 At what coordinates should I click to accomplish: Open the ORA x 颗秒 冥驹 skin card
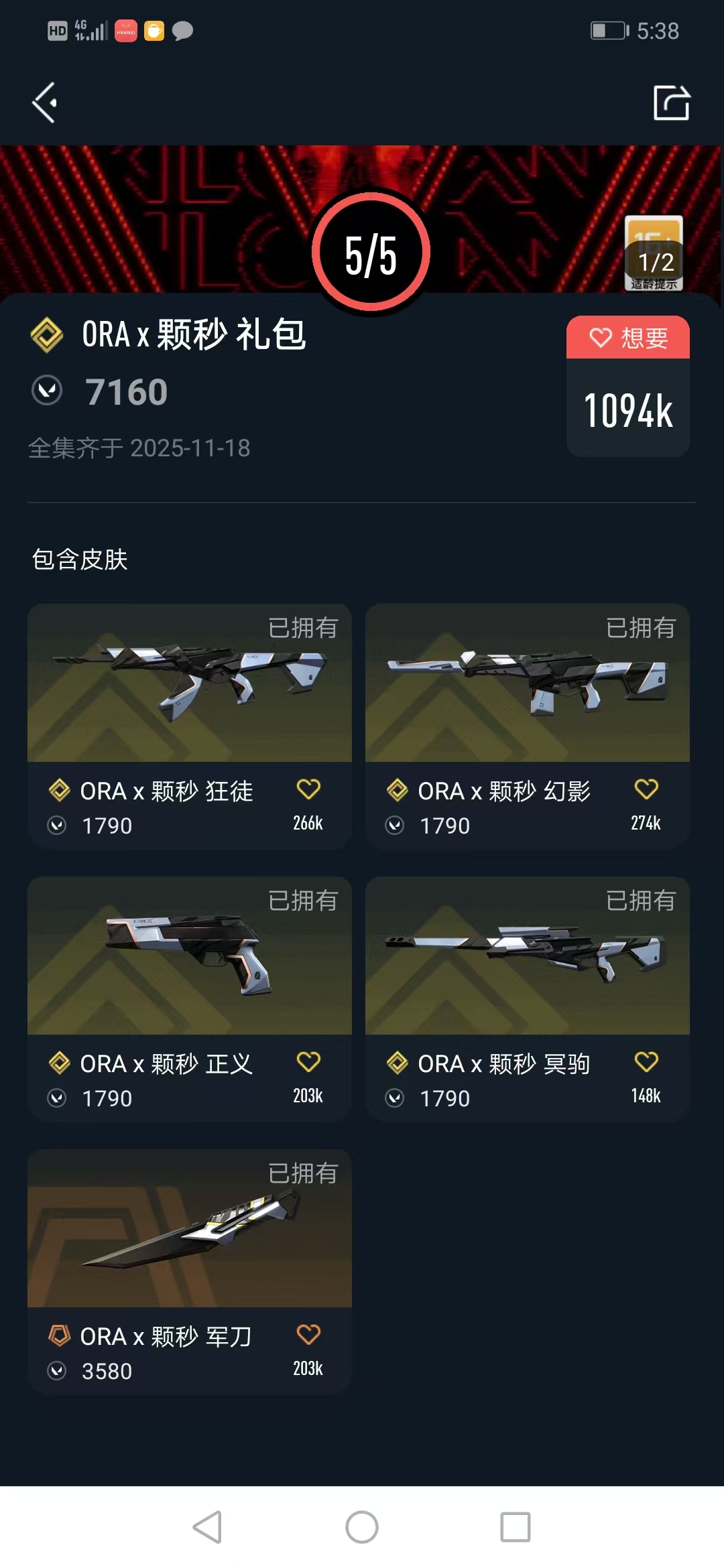click(x=527, y=957)
